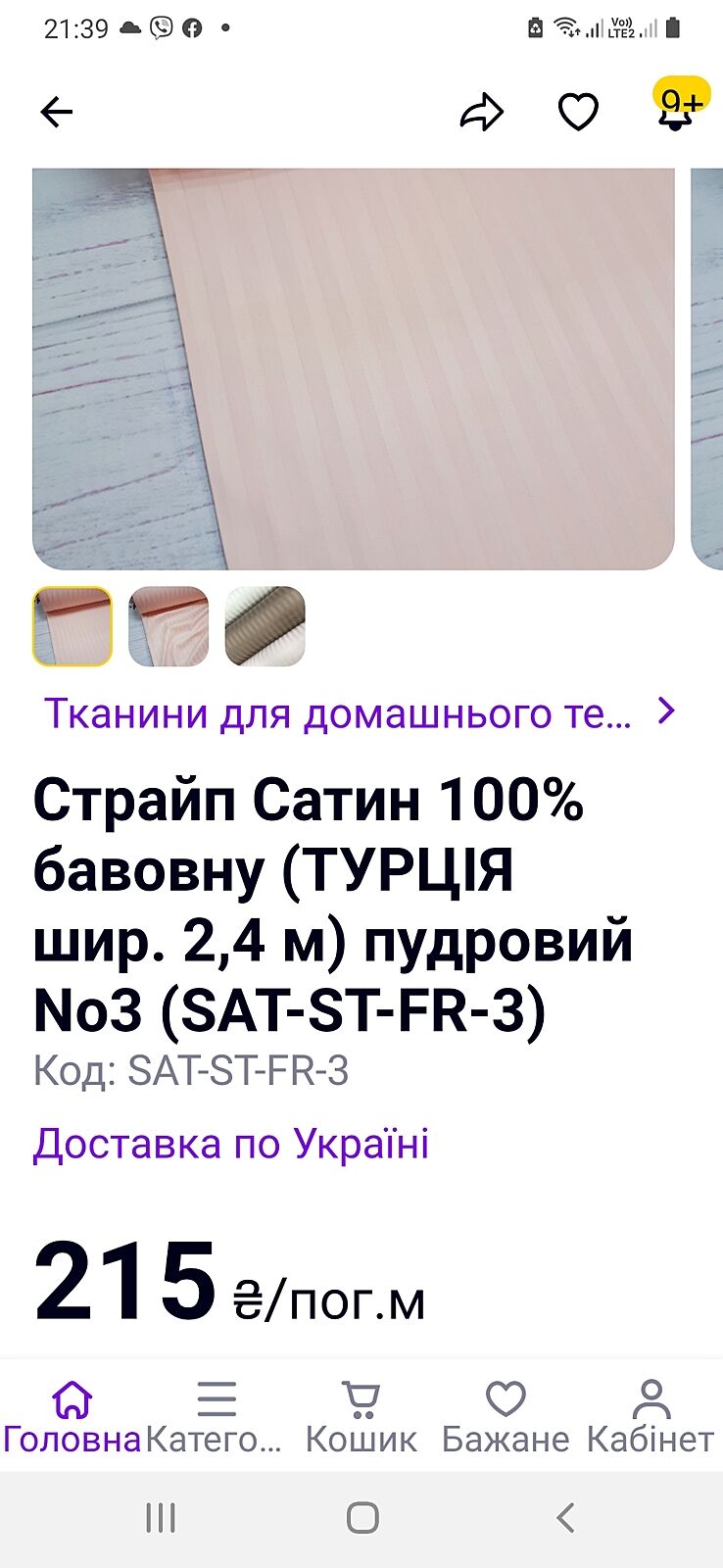
Task: Open the main pink fabric photo
Action: coord(353,367)
